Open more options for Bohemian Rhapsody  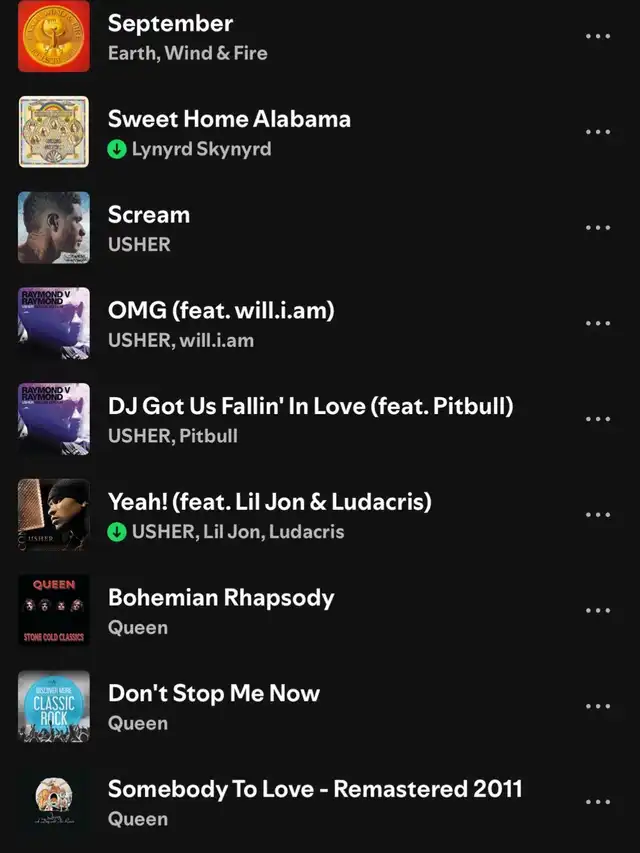click(597, 611)
